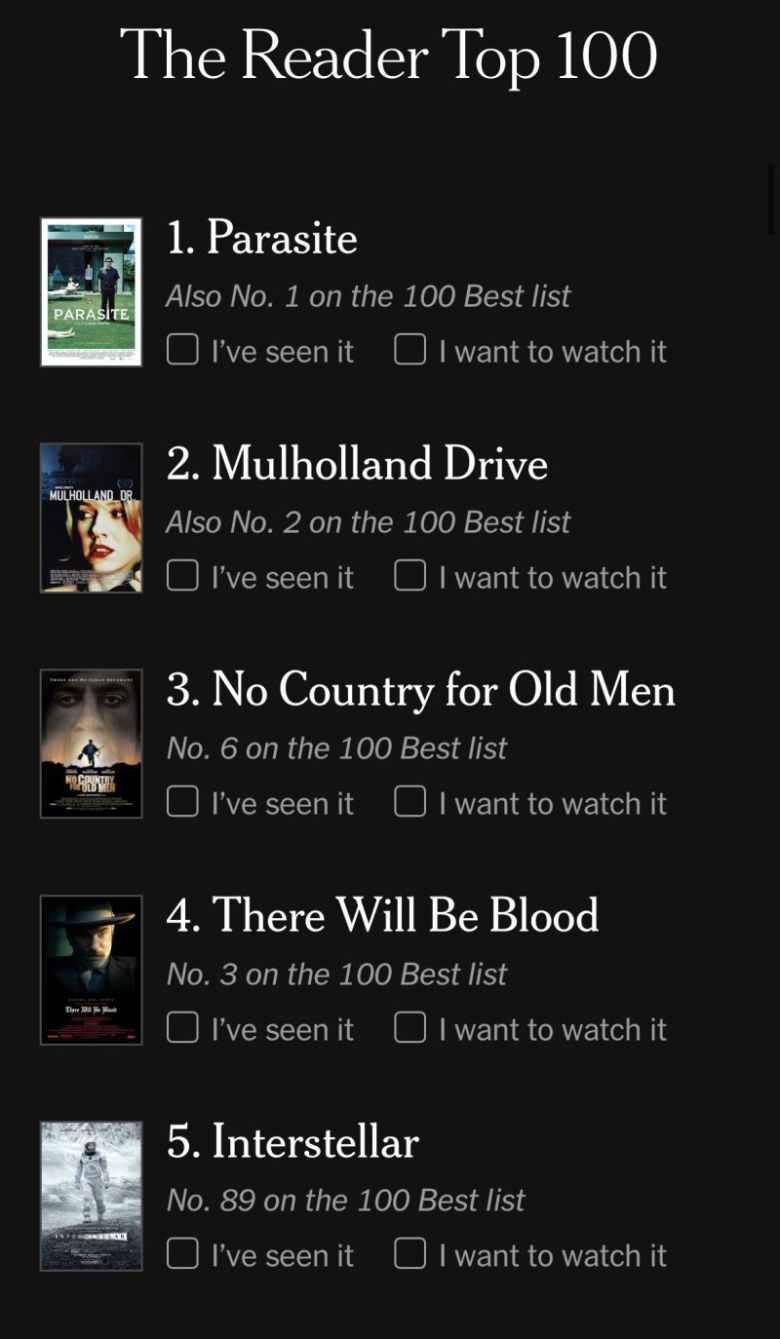
Task: Tick "I've seen it" under Mulholland Drive
Action: tap(182, 576)
